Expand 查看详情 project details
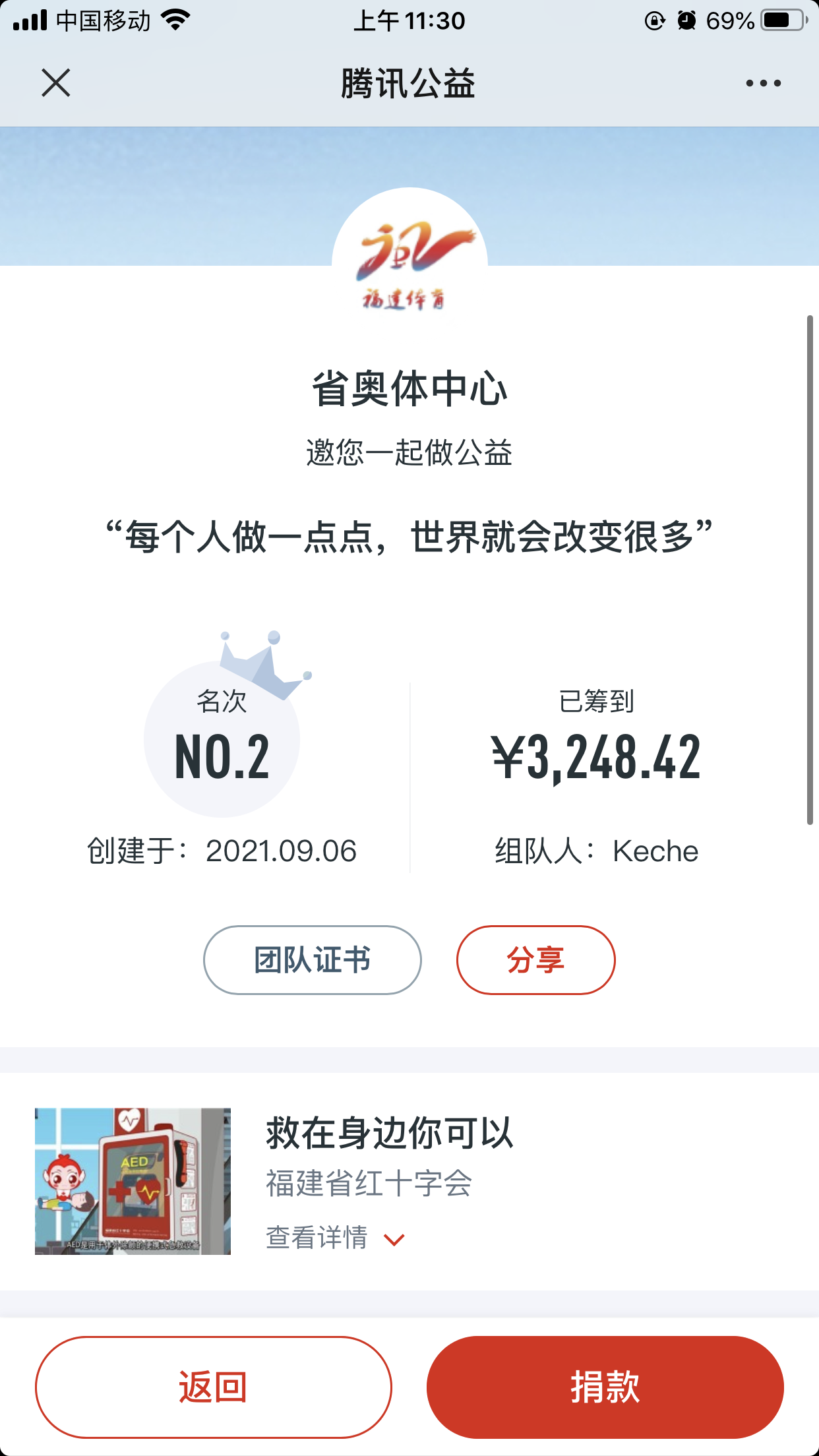Viewport: 819px width, 1456px height. coord(335,1238)
